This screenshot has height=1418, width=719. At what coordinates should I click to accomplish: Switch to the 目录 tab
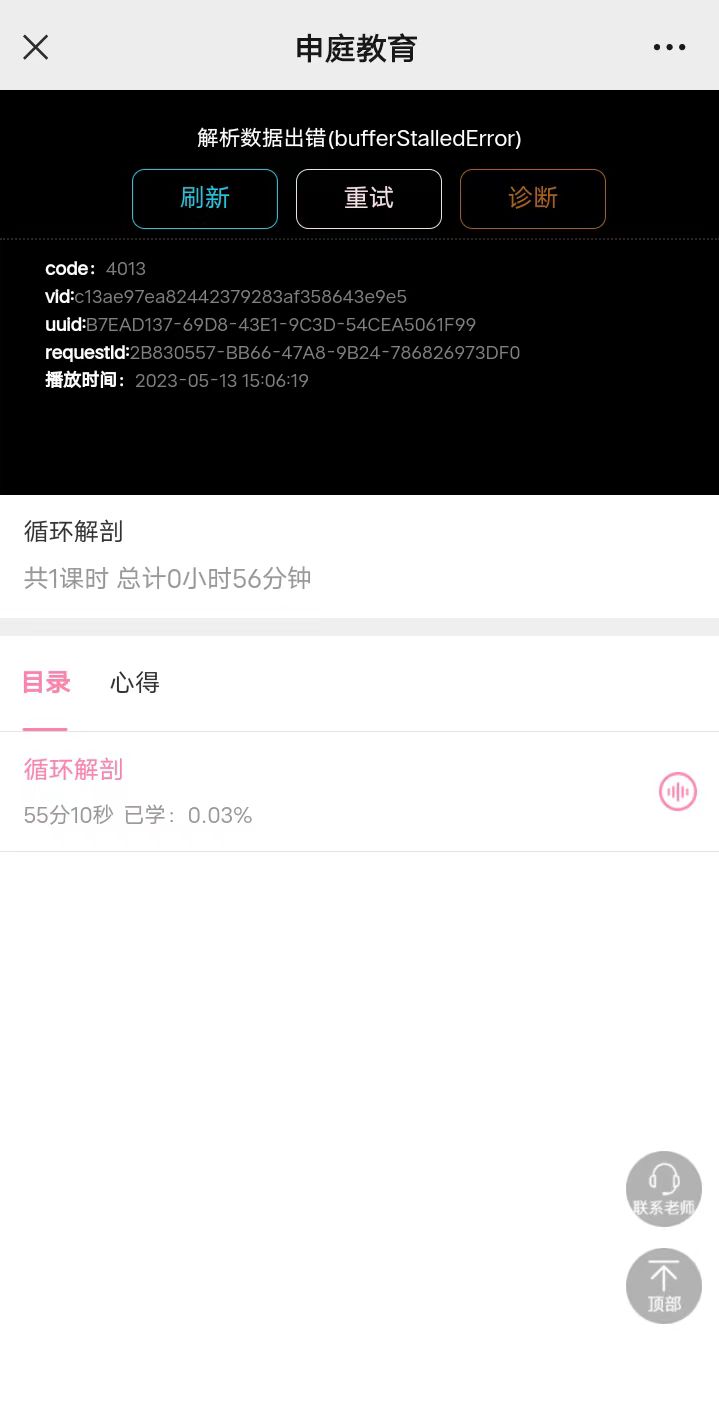[x=46, y=683]
